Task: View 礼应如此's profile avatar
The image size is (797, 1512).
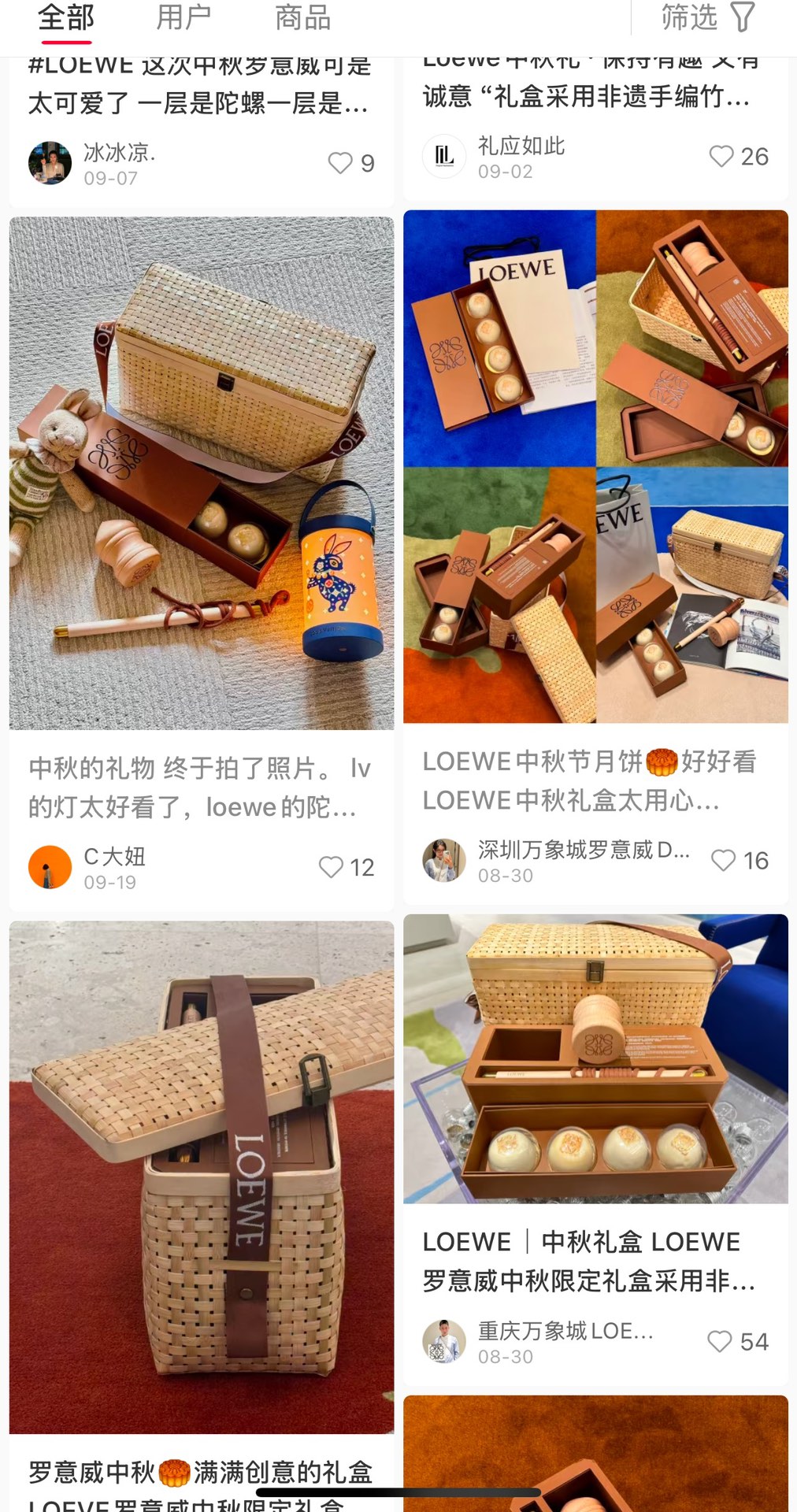Action: [444, 156]
